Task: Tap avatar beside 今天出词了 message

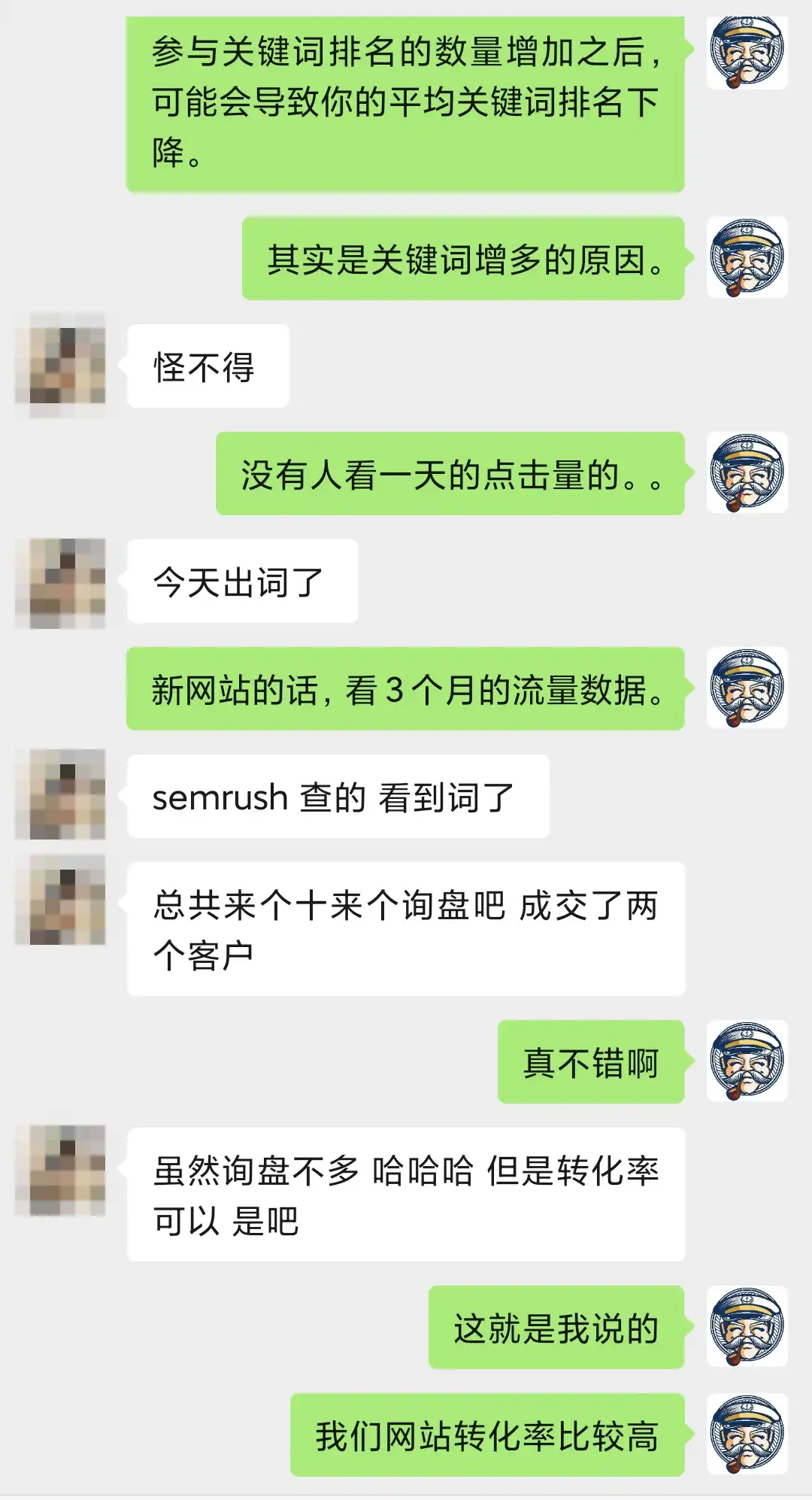Action: click(x=60, y=583)
